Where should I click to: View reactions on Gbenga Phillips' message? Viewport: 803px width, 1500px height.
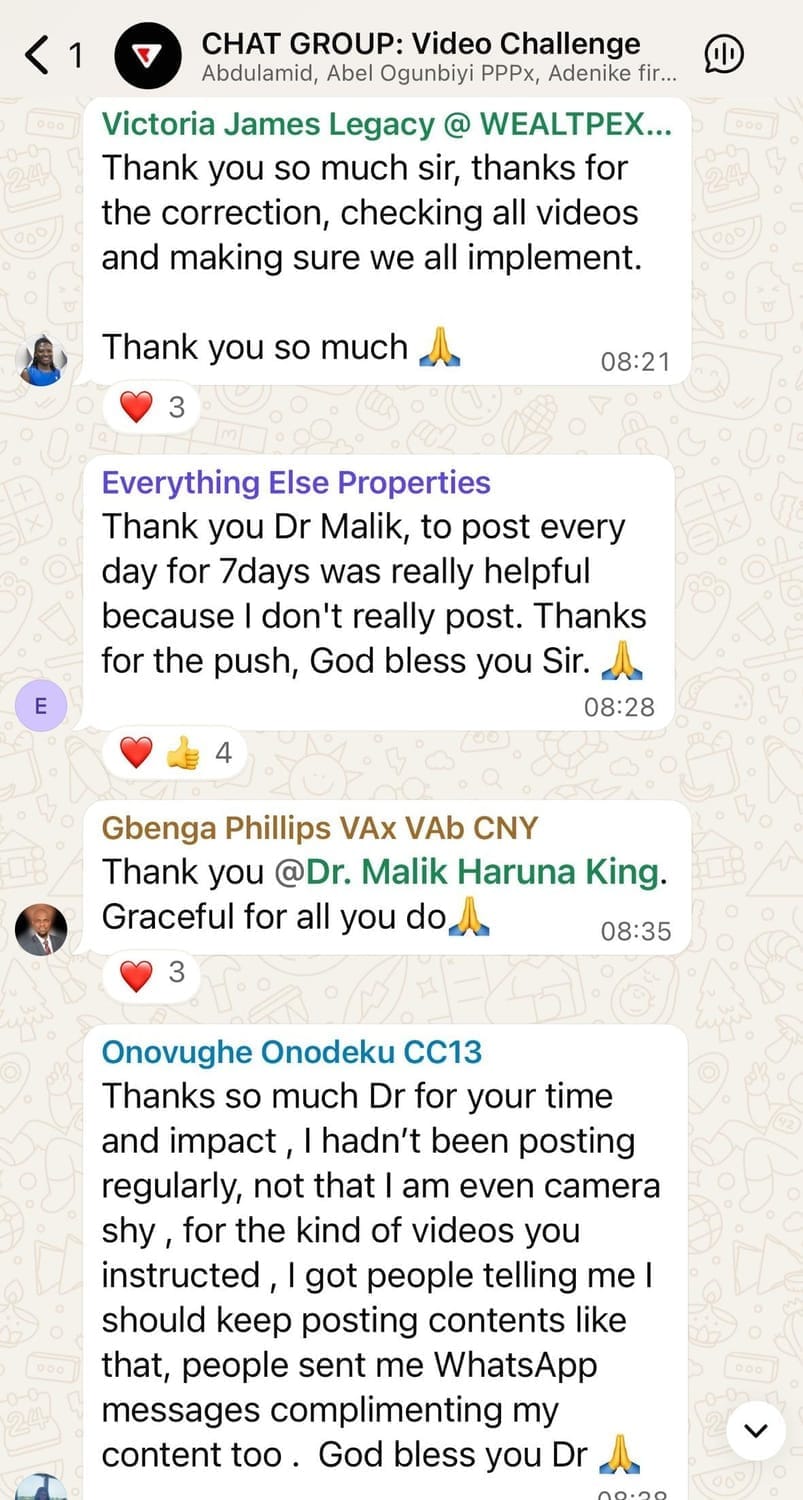pos(153,974)
